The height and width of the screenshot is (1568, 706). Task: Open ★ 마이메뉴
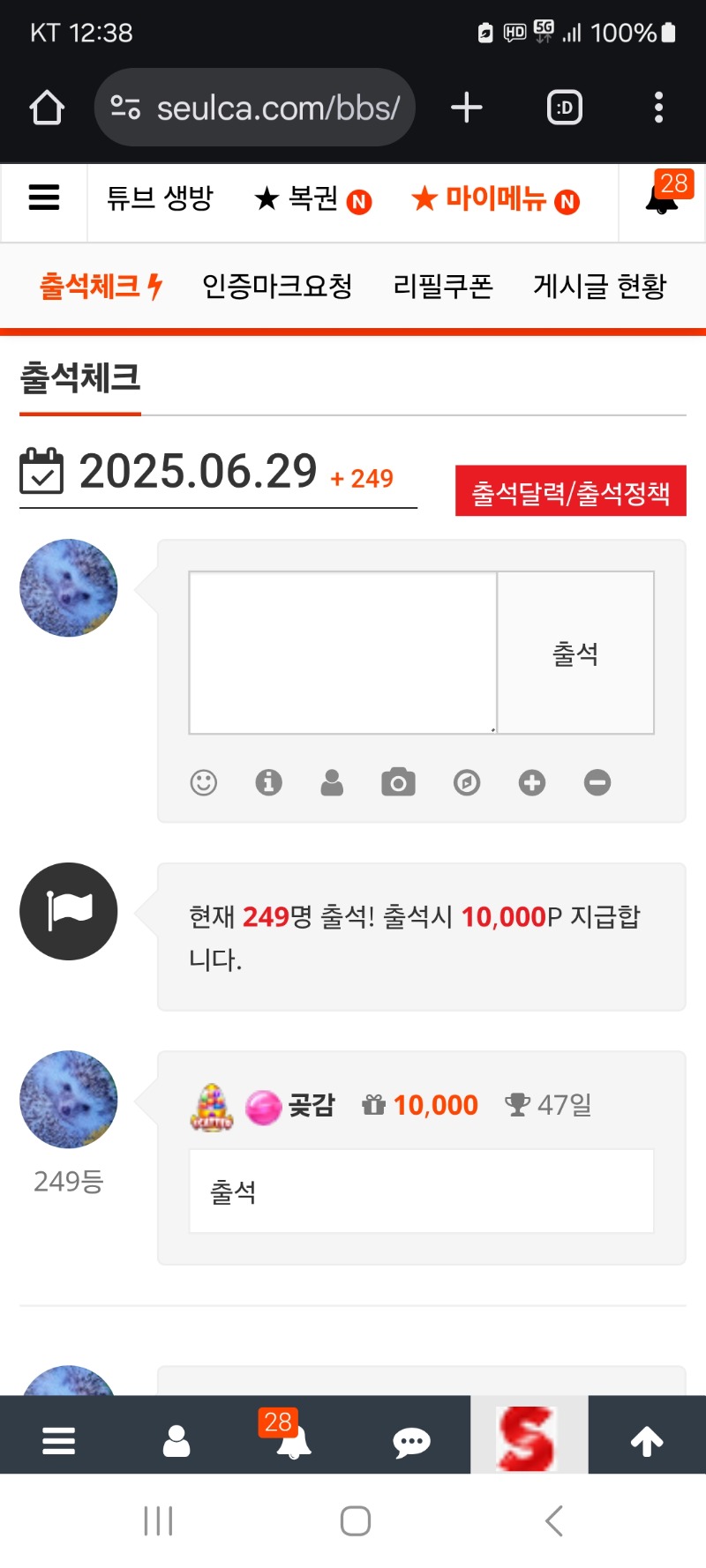494,199
